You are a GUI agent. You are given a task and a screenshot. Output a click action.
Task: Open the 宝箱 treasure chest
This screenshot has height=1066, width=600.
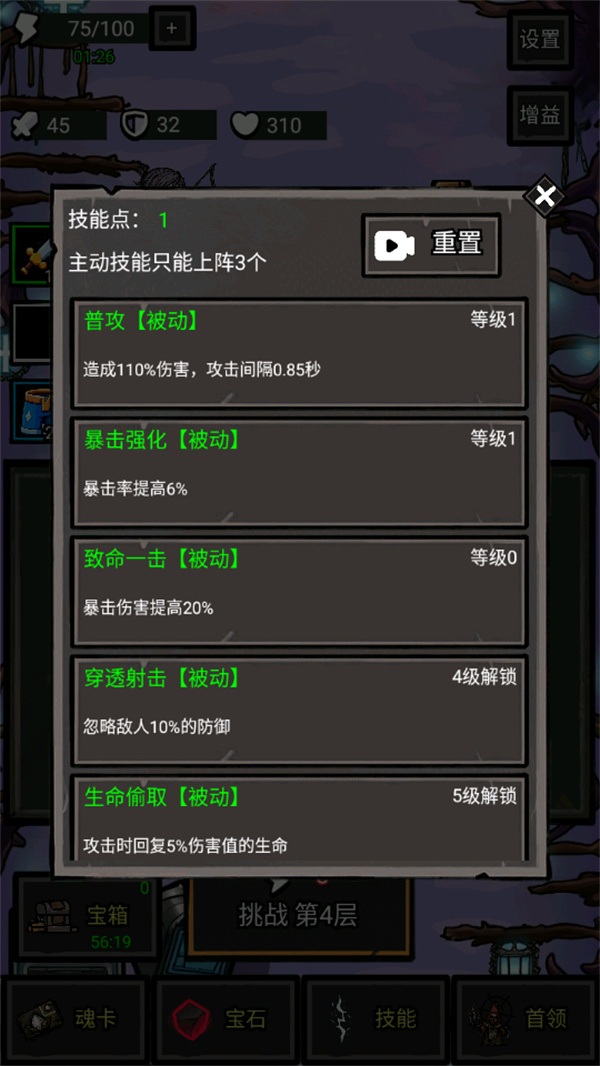tap(85, 915)
